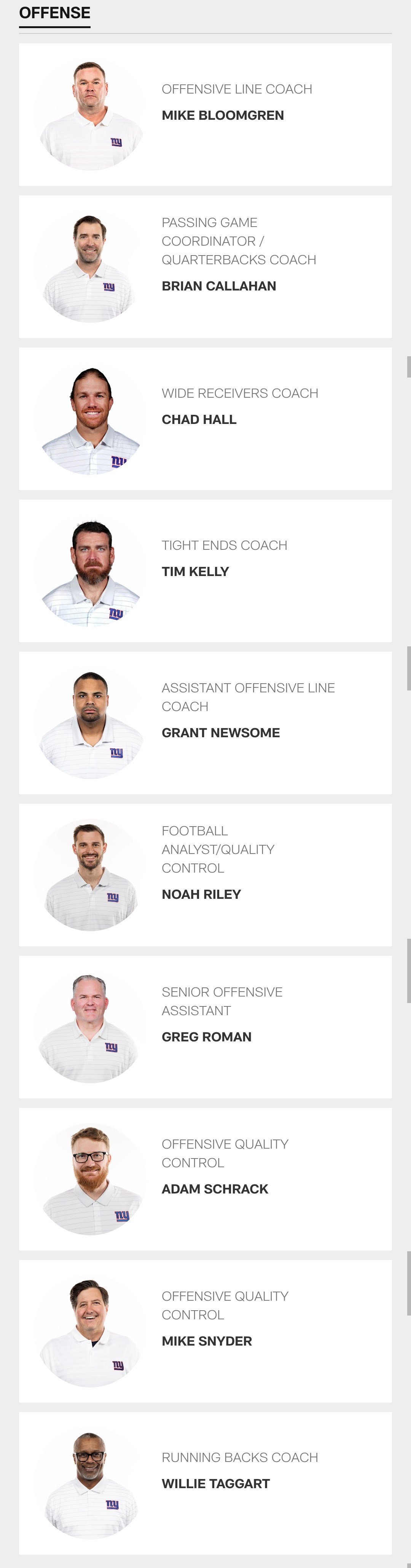The image size is (411, 1568).
Task: Select the Tim Kelly card
Action: coord(205,571)
